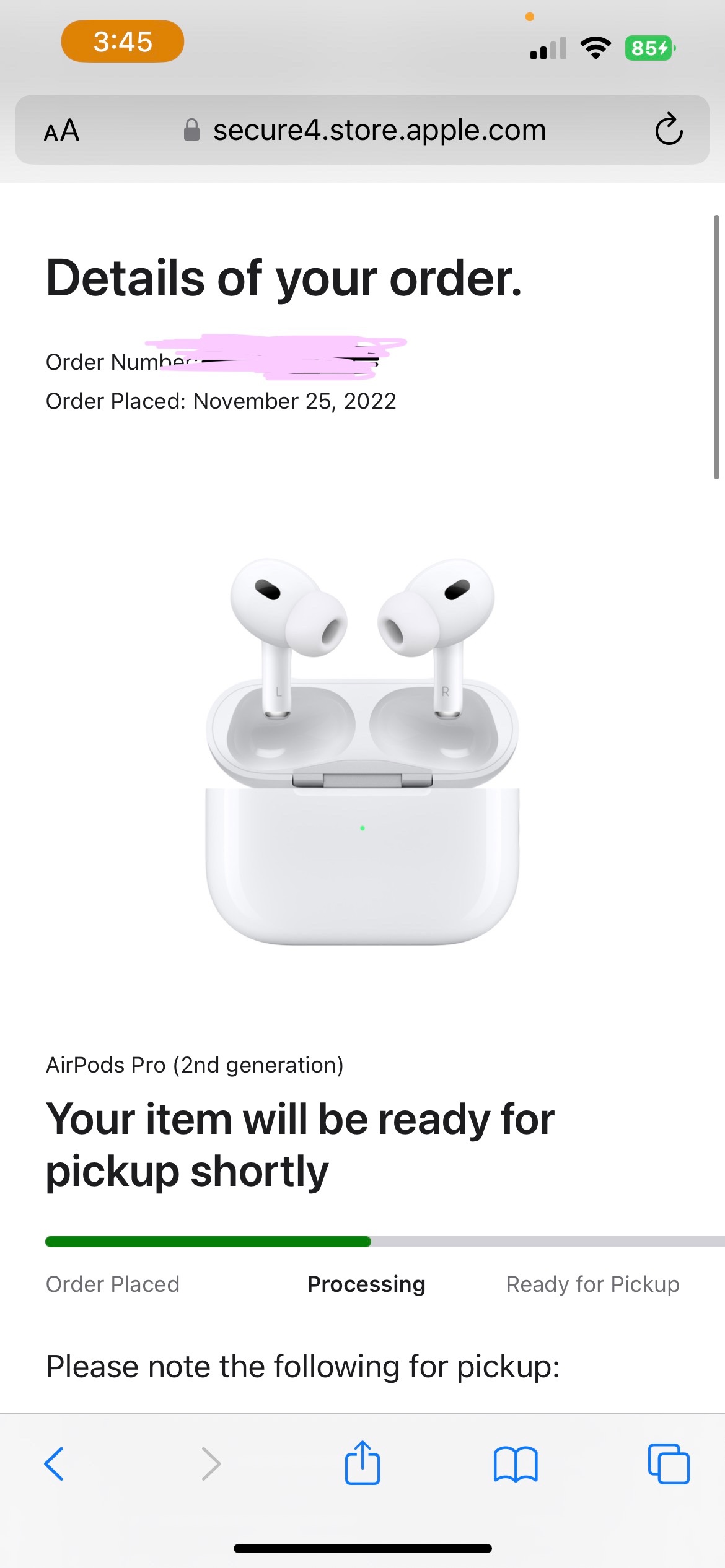Tap the Order Placed: November 25, 2022 text

point(221,401)
